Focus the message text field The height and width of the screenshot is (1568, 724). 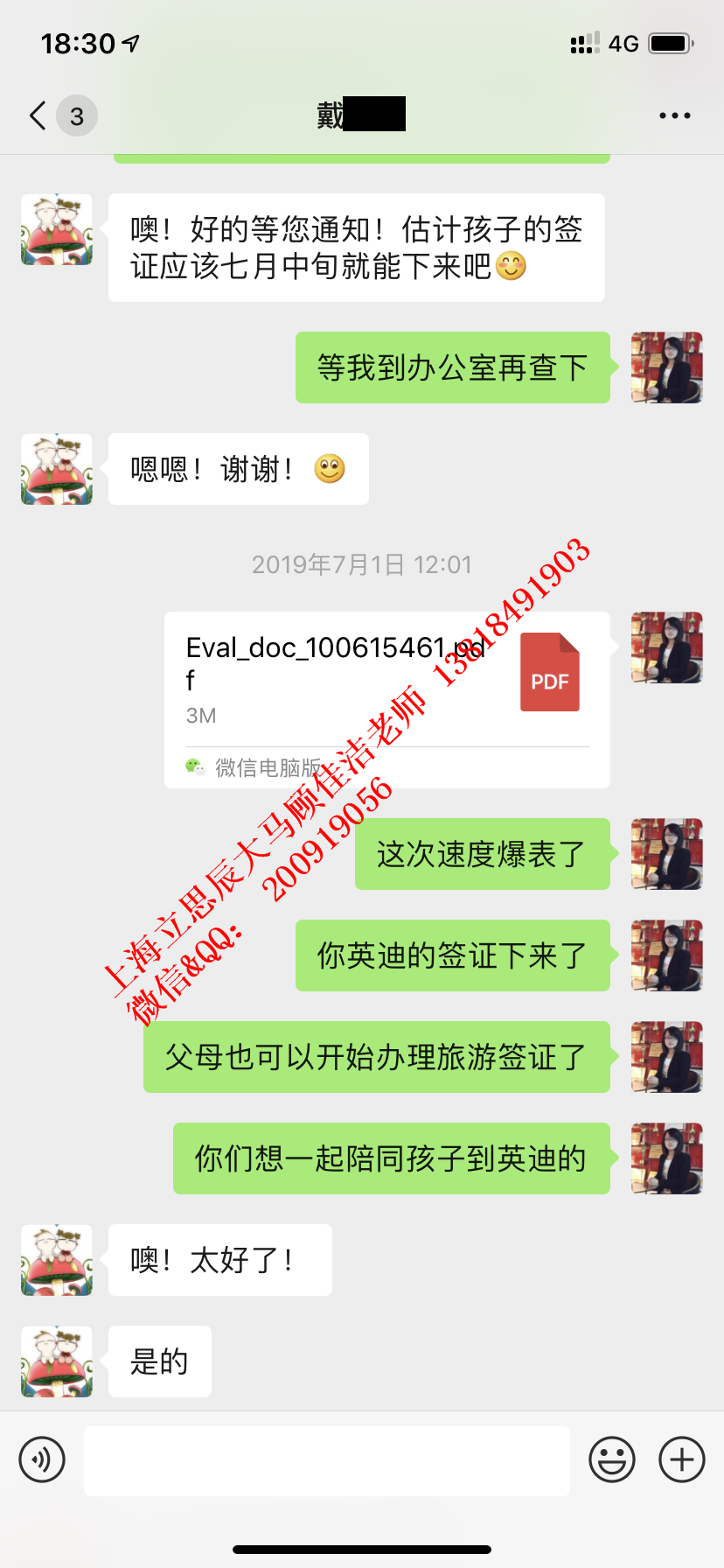pyautogui.click(x=327, y=1459)
